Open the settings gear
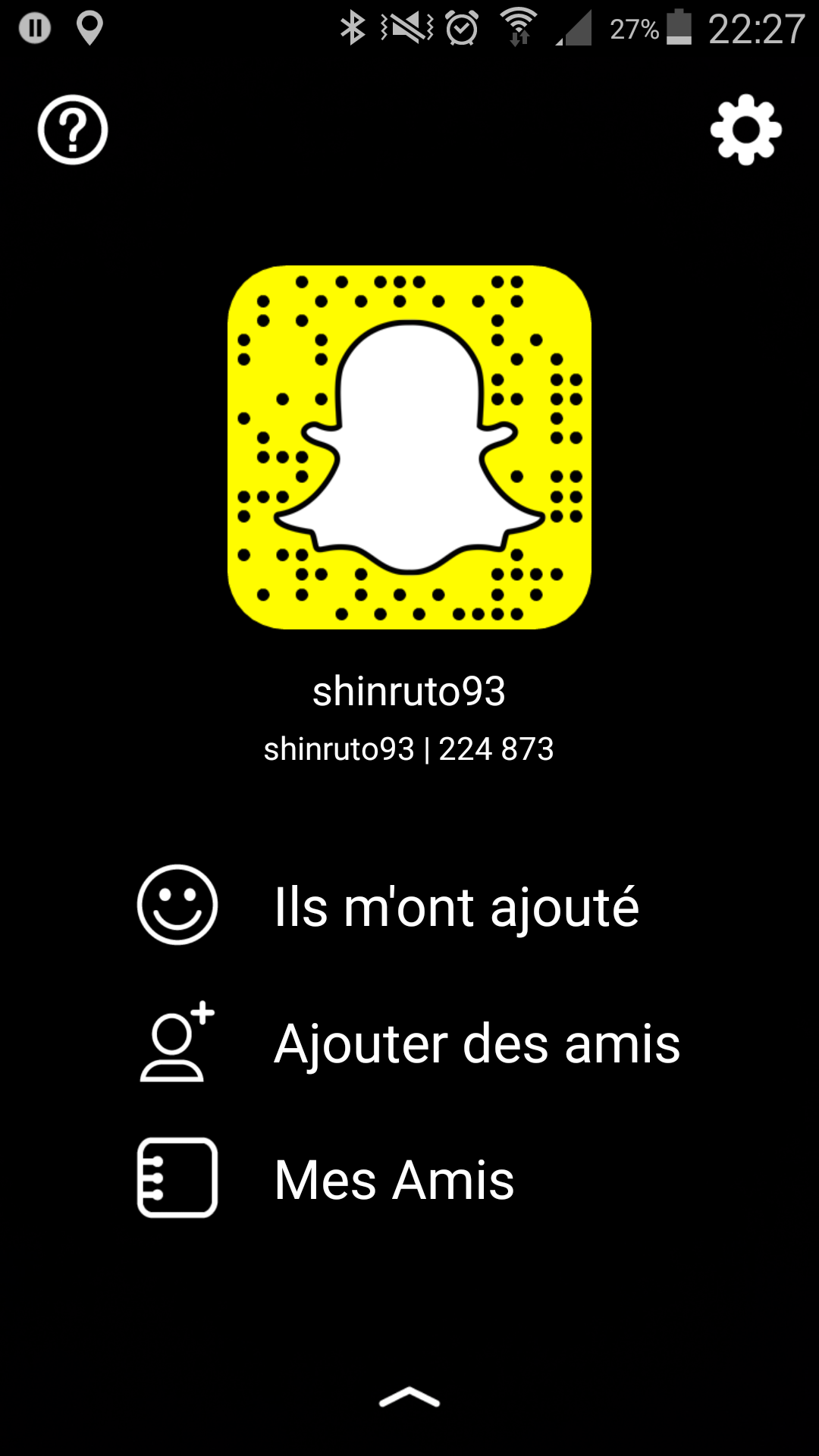 (x=745, y=130)
